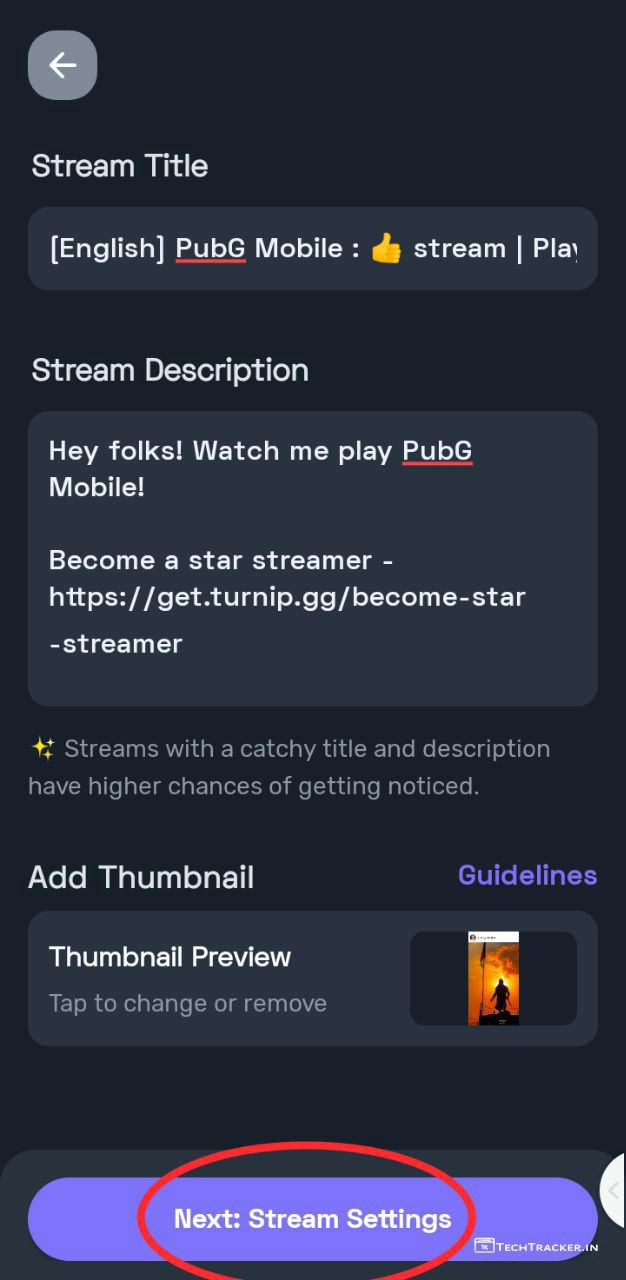The width and height of the screenshot is (626, 1280).
Task: Edit the Stream Description text box
Action: 312,557
